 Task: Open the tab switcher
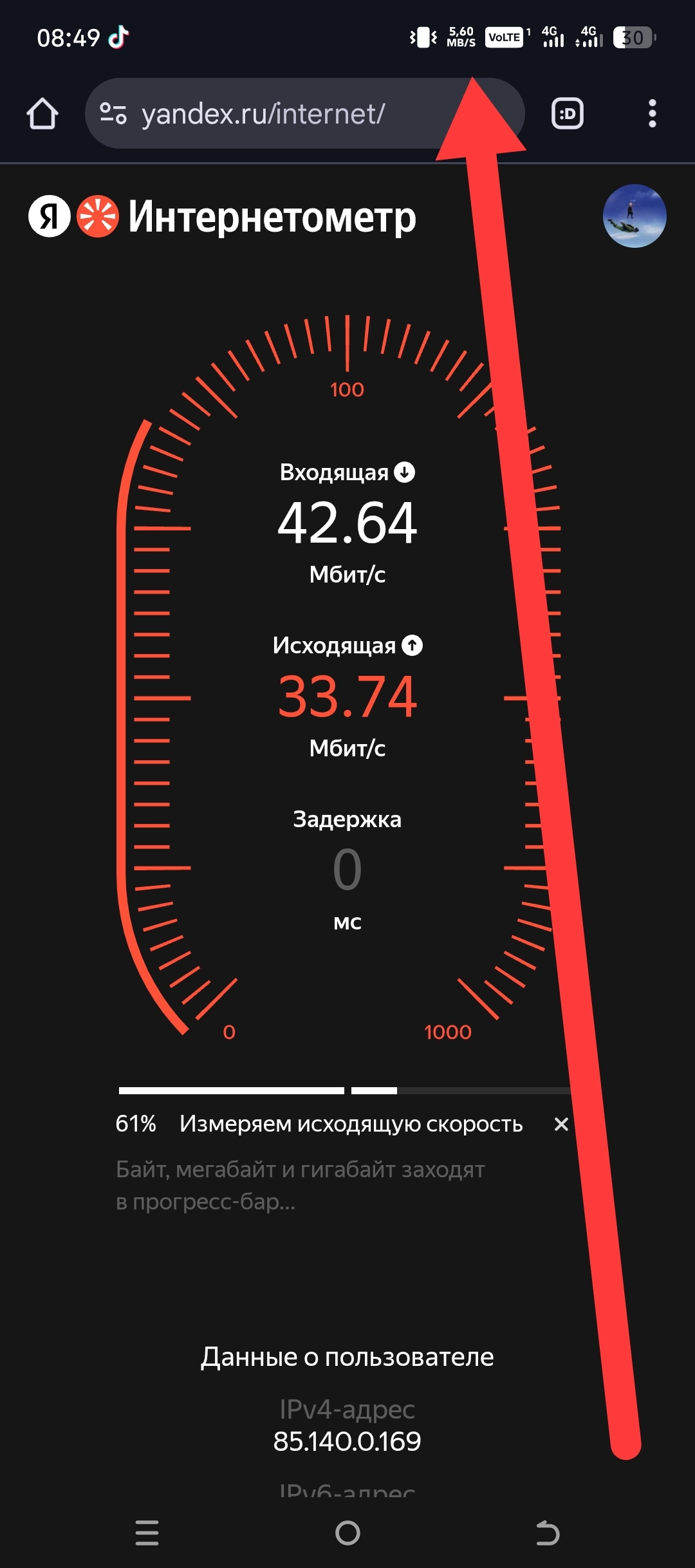tap(567, 114)
